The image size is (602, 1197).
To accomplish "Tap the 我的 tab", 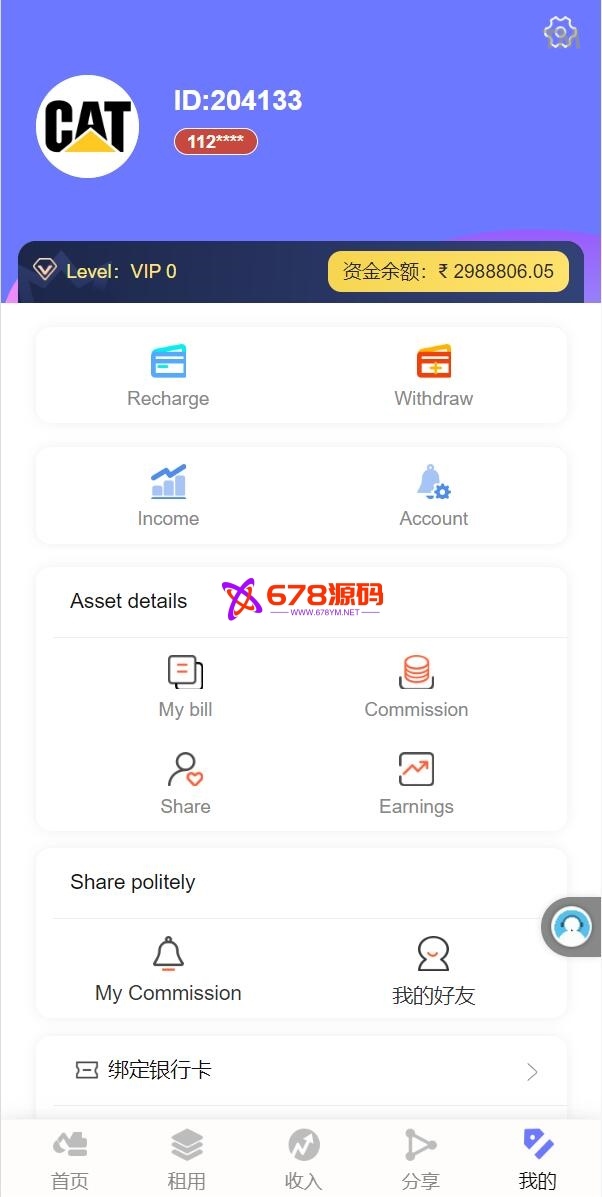I will click(x=538, y=1159).
